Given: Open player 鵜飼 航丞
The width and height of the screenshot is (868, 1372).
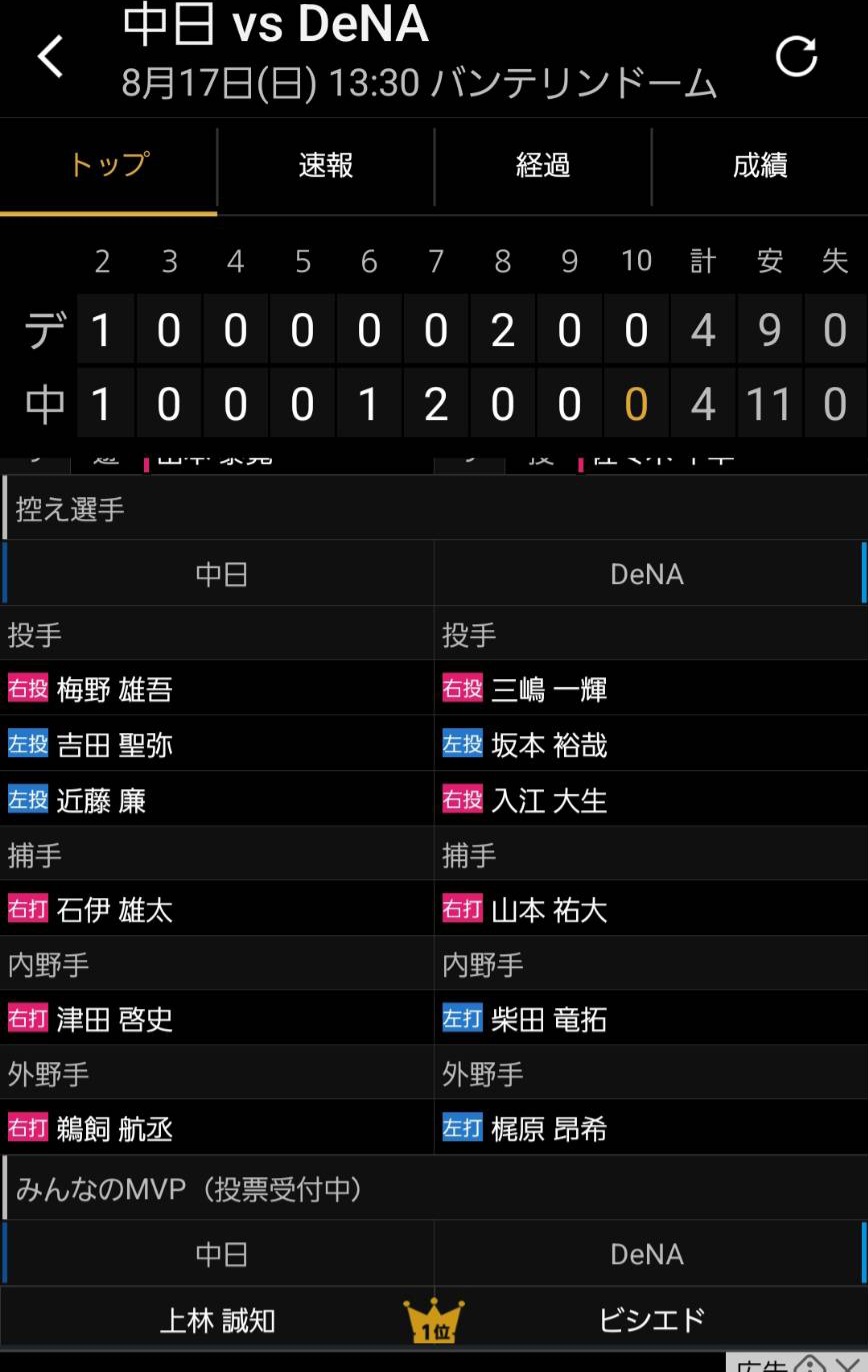Looking at the screenshot, I should [x=114, y=1129].
